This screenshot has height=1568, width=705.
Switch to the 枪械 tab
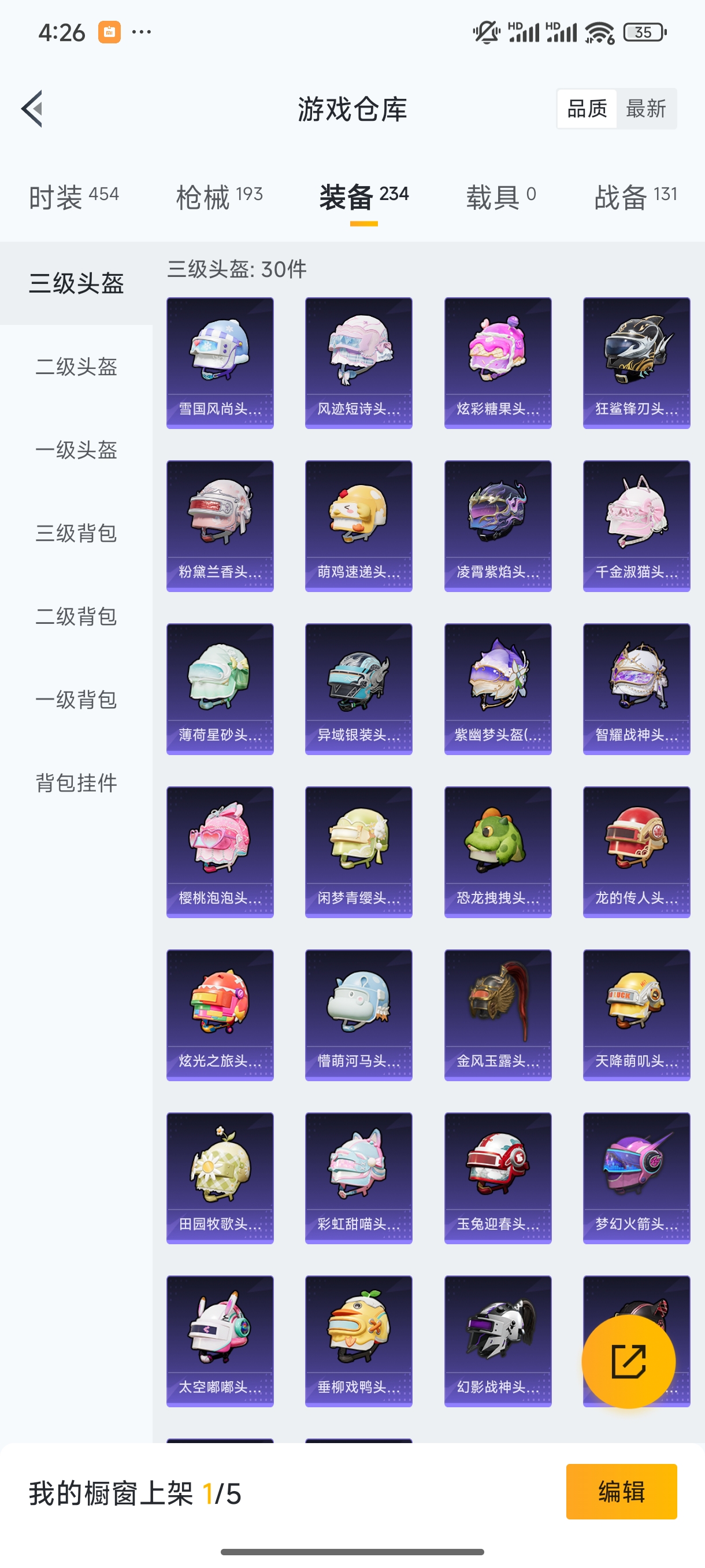point(219,197)
